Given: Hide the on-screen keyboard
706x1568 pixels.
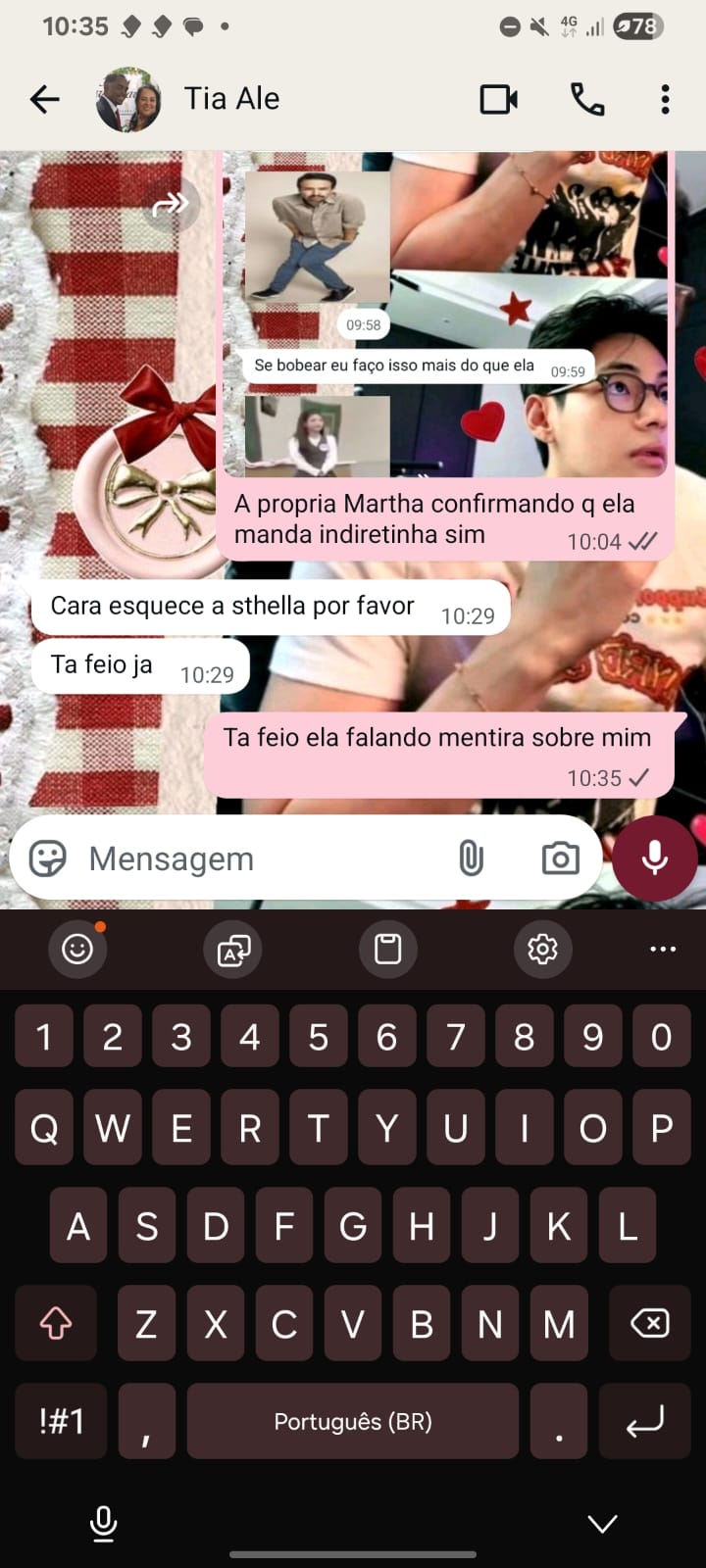Looking at the screenshot, I should [602, 1523].
